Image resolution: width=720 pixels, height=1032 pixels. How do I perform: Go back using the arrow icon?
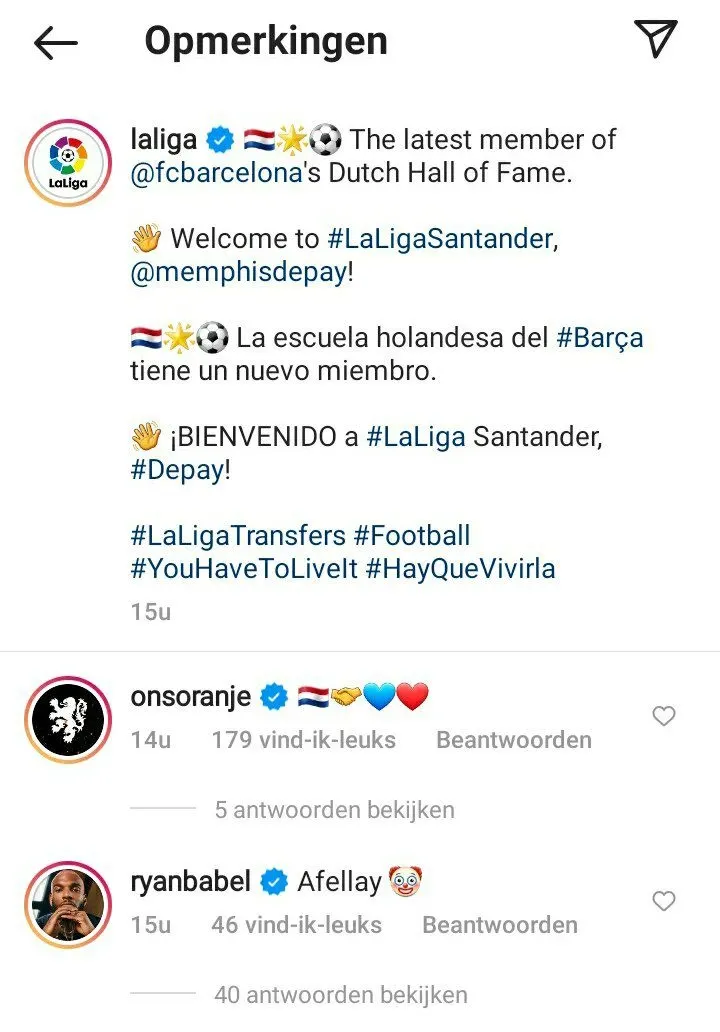tap(56, 42)
